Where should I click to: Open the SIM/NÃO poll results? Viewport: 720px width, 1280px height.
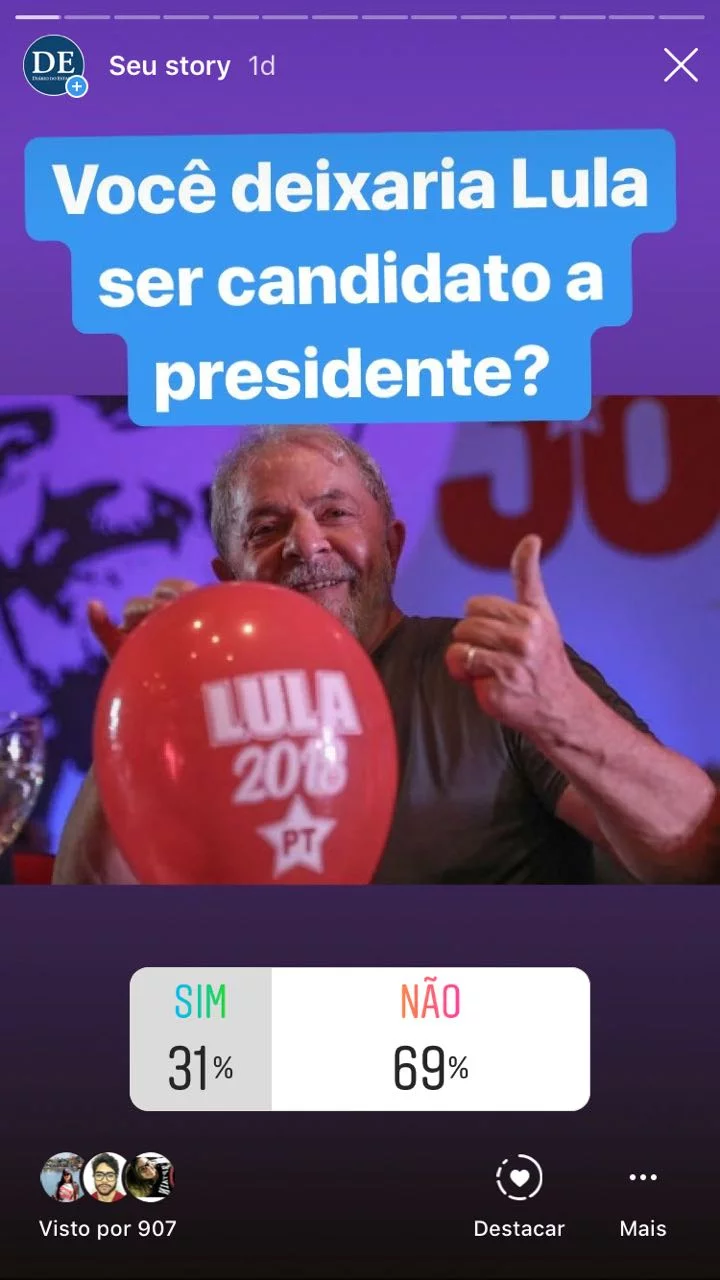click(x=360, y=1039)
